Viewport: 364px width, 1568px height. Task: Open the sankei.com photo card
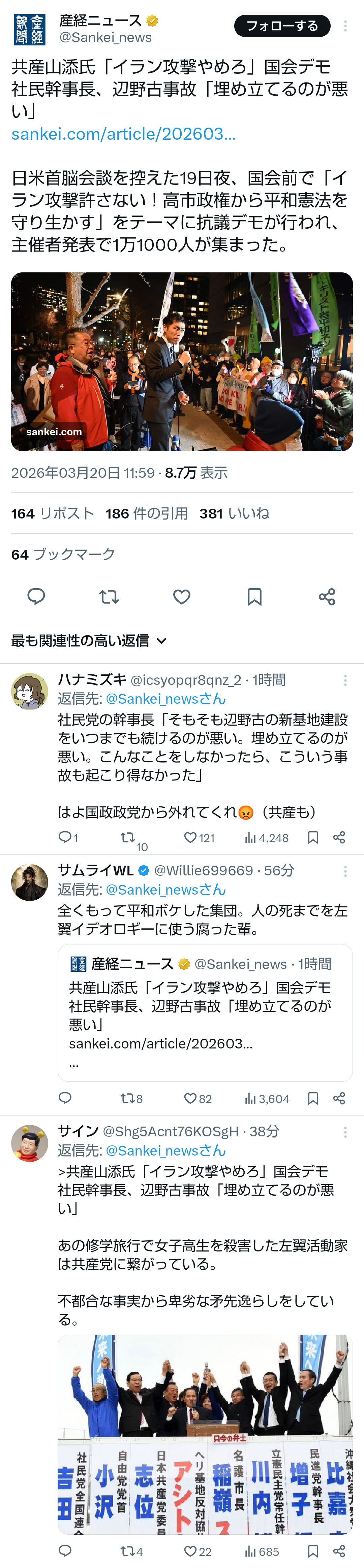click(182, 361)
